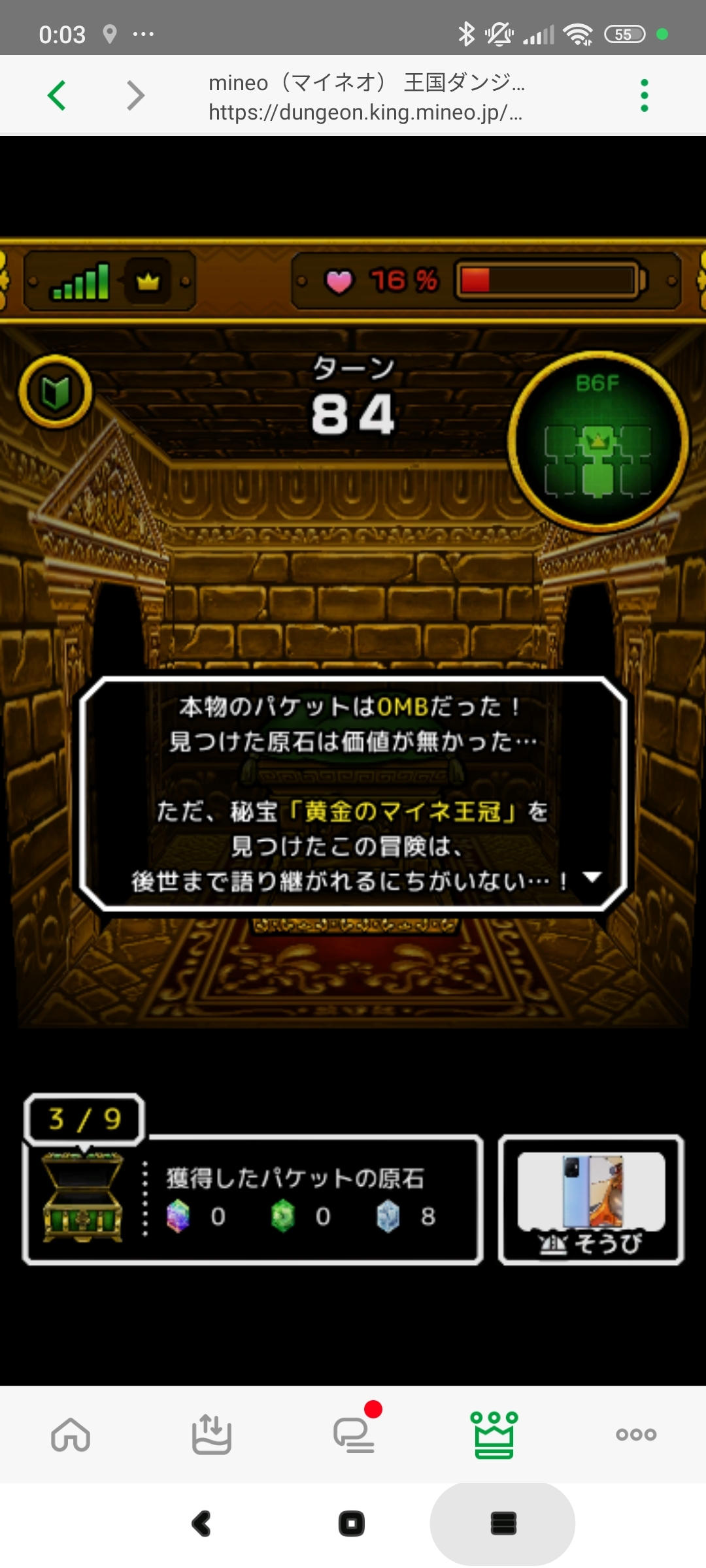The image size is (706, 1568).
Task: Open the data download tray tab
Action: click(212, 1434)
